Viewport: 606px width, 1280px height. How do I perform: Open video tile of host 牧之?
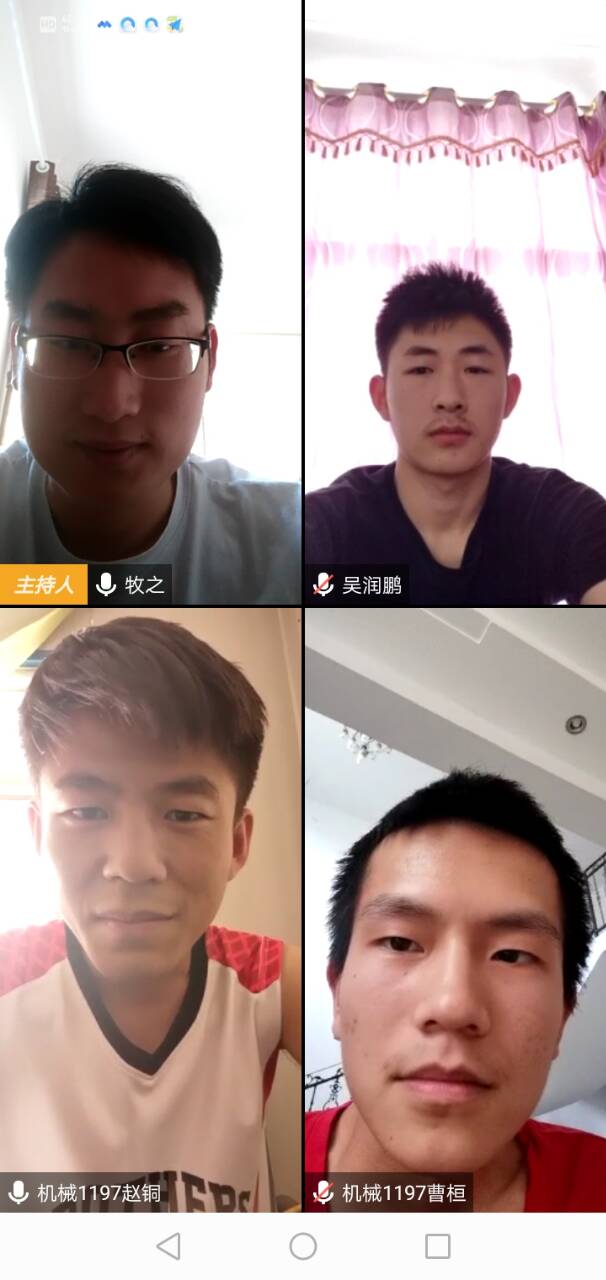[x=150, y=300]
